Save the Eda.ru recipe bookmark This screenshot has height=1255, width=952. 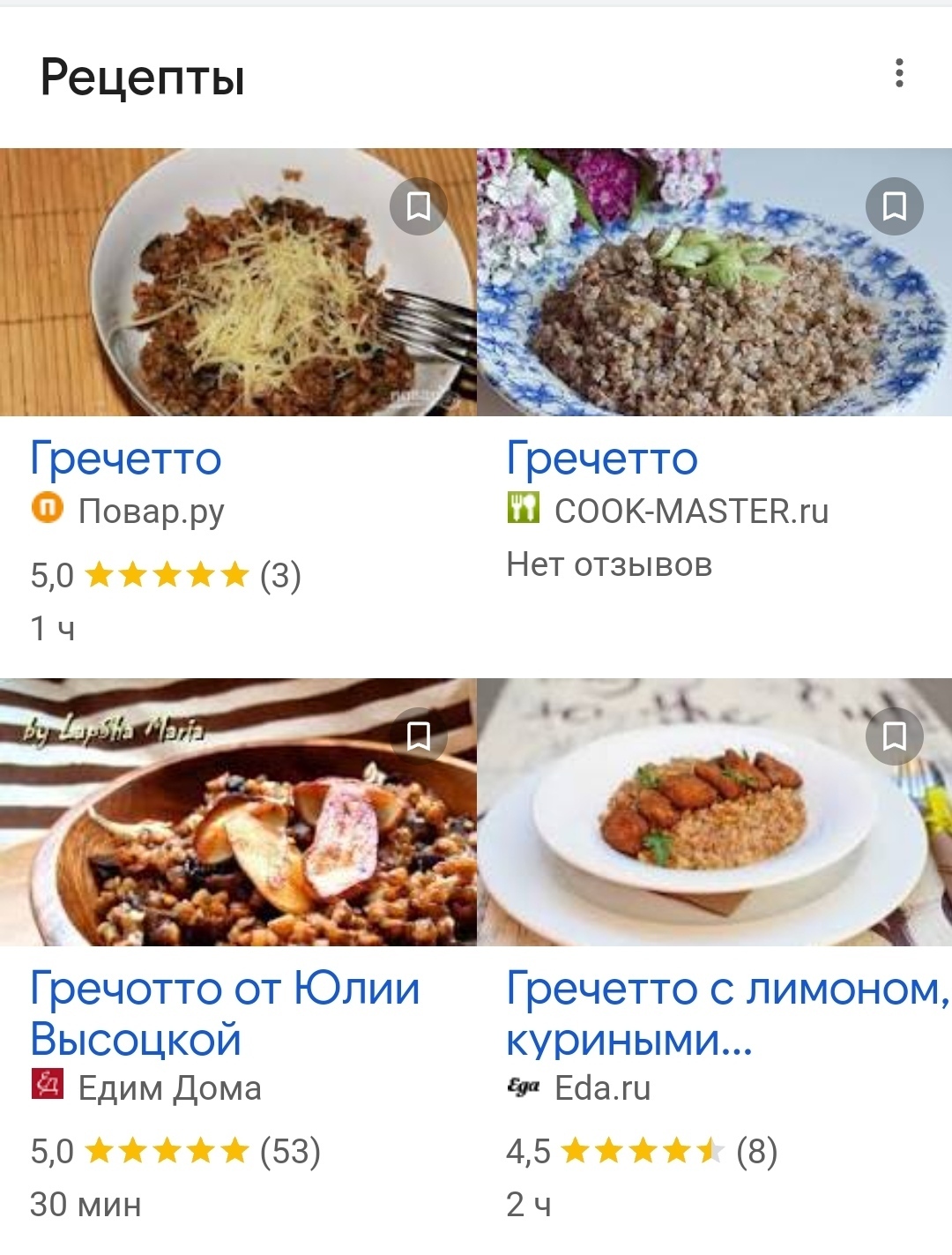894,736
